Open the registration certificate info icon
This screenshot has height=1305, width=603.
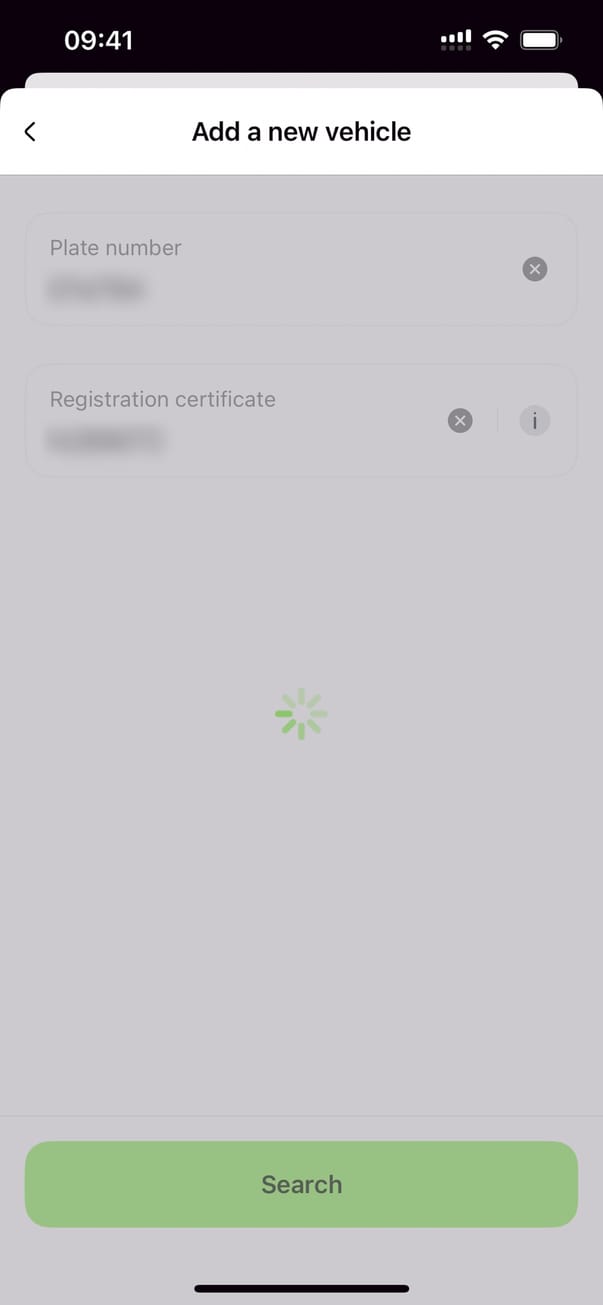(535, 421)
